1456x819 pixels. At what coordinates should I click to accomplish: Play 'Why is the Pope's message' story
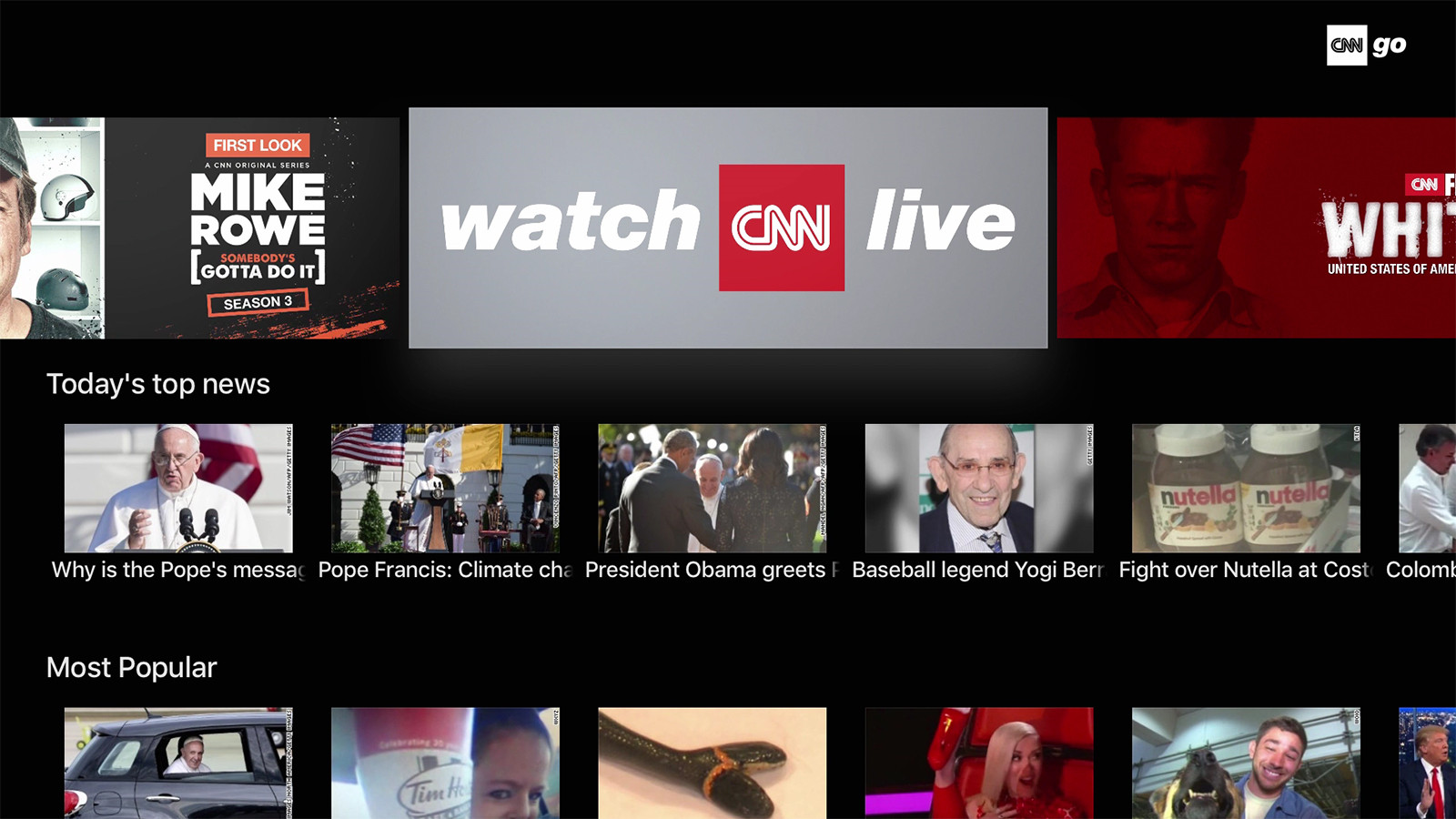(x=178, y=488)
